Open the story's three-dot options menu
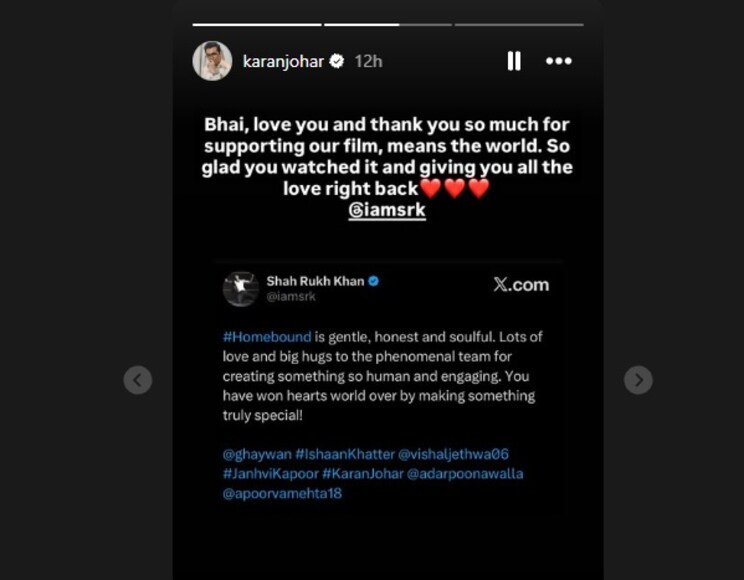 tap(558, 61)
